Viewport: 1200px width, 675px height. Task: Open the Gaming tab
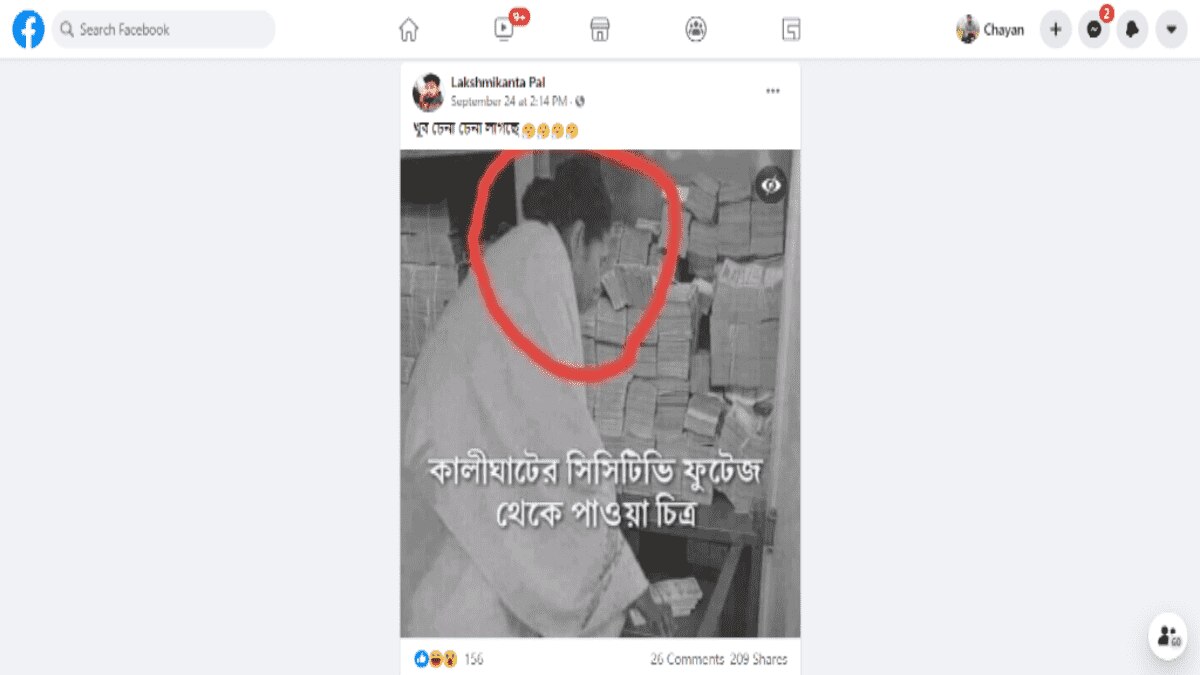tap(791, 30)
